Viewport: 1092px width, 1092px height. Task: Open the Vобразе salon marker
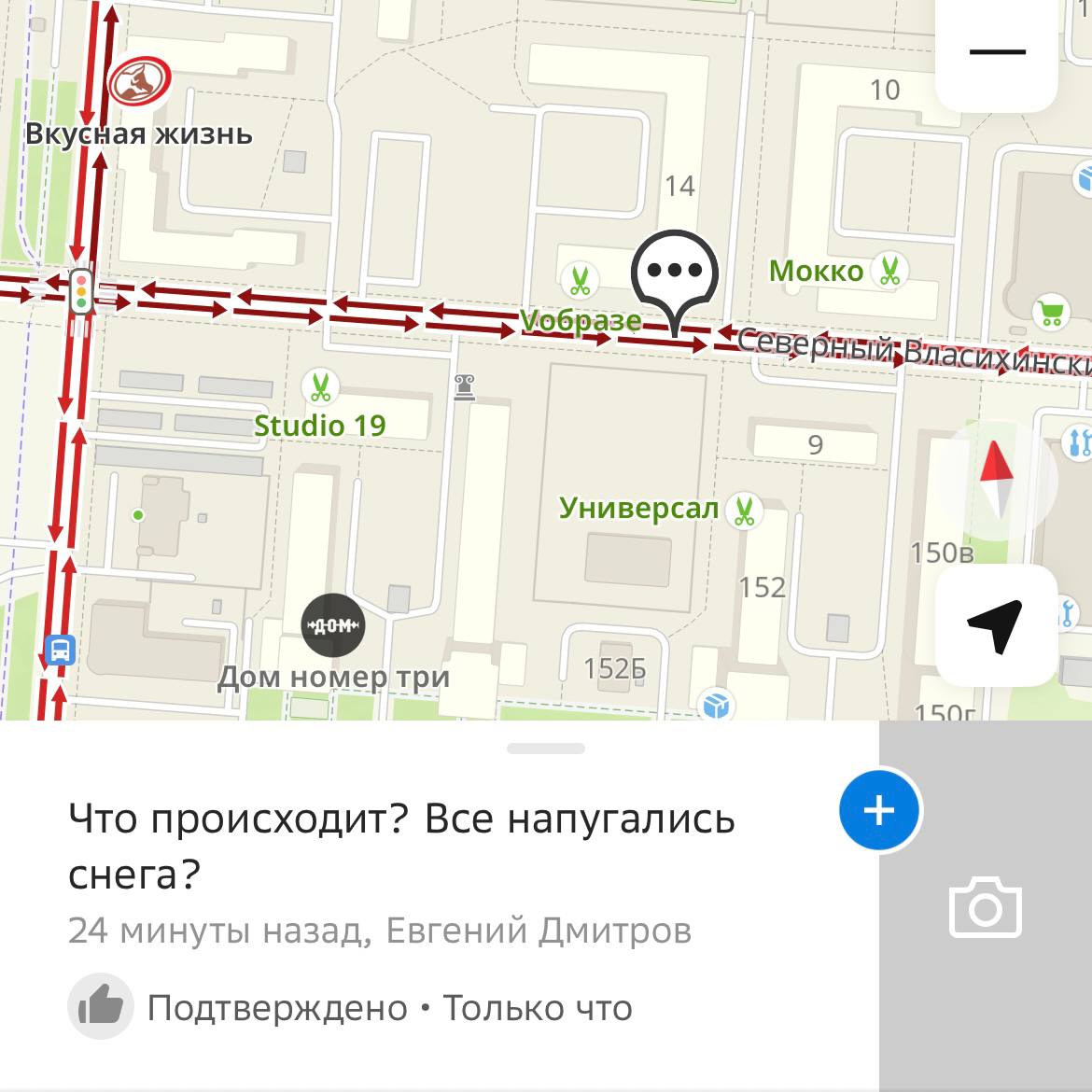[580, 279]
